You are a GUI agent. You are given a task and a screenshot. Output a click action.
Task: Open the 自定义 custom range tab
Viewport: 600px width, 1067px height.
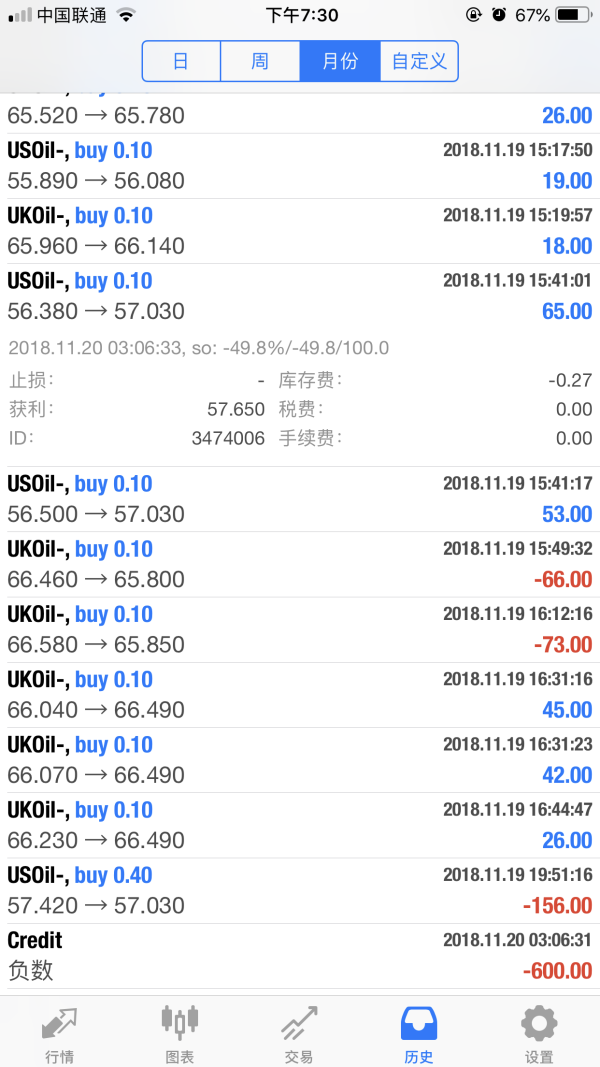click(x=419, y=61)
